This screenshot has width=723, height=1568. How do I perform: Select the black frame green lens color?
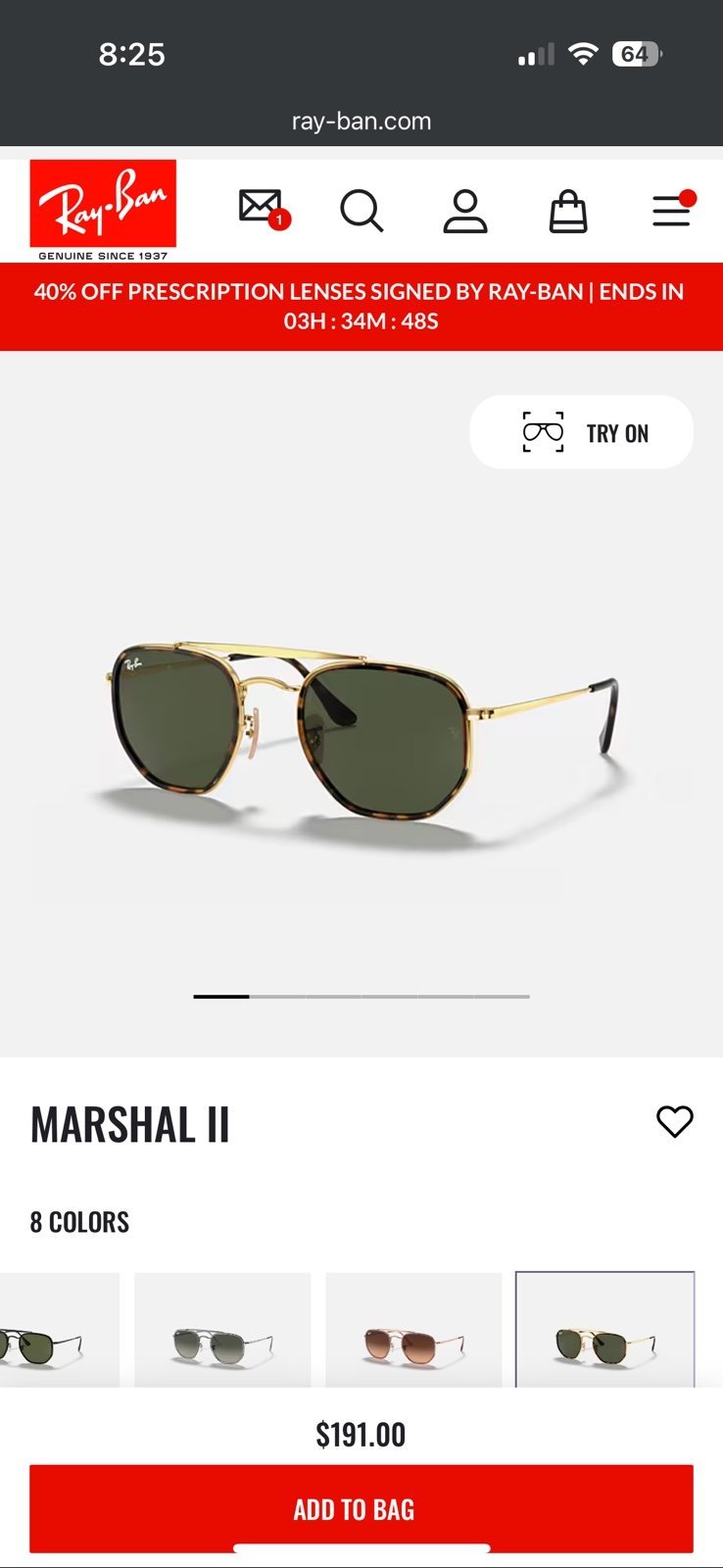[x=60, y=1331]
